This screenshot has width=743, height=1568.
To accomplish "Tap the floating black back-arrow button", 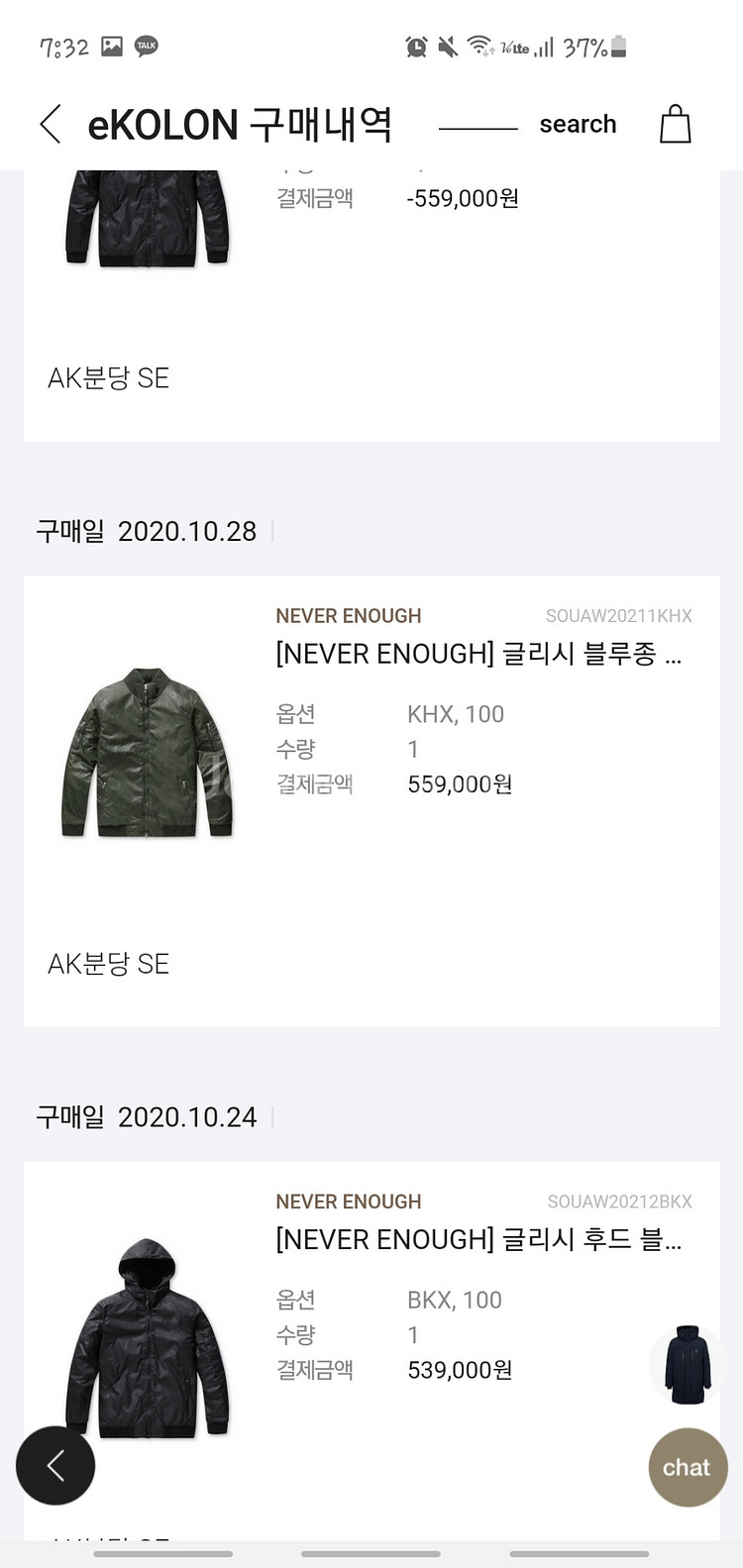I will [x=55, y=1466].
